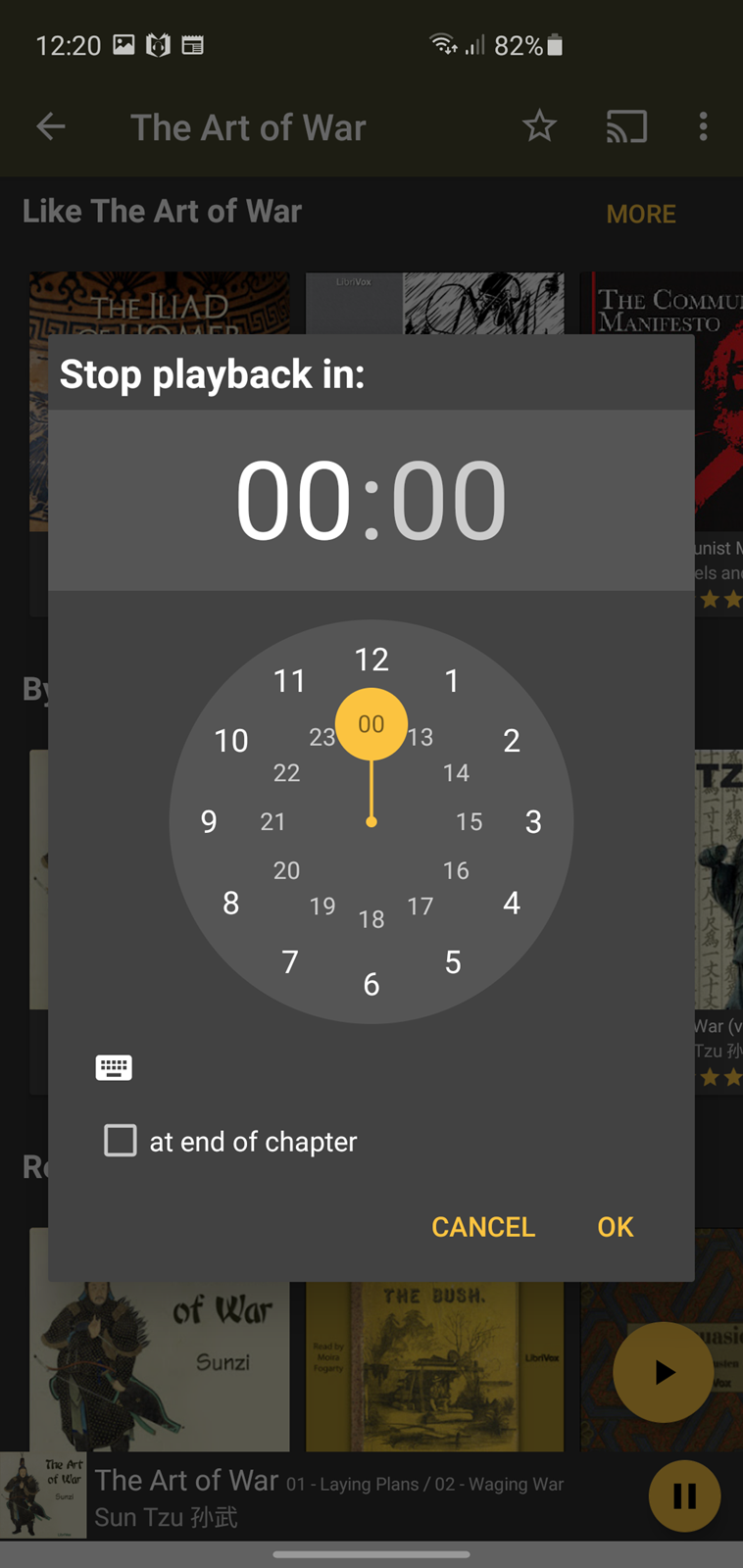This screenshot has width=743, height=1568.
Task: Select hour 3 on the clock
Action: [x=533, y=821]
